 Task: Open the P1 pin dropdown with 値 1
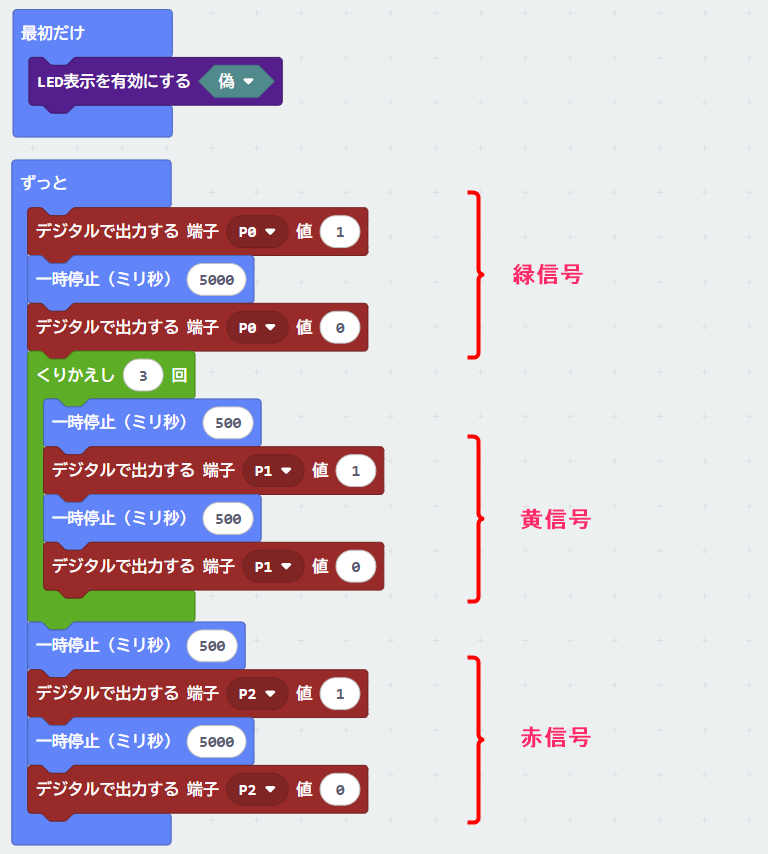click(274, 471)
